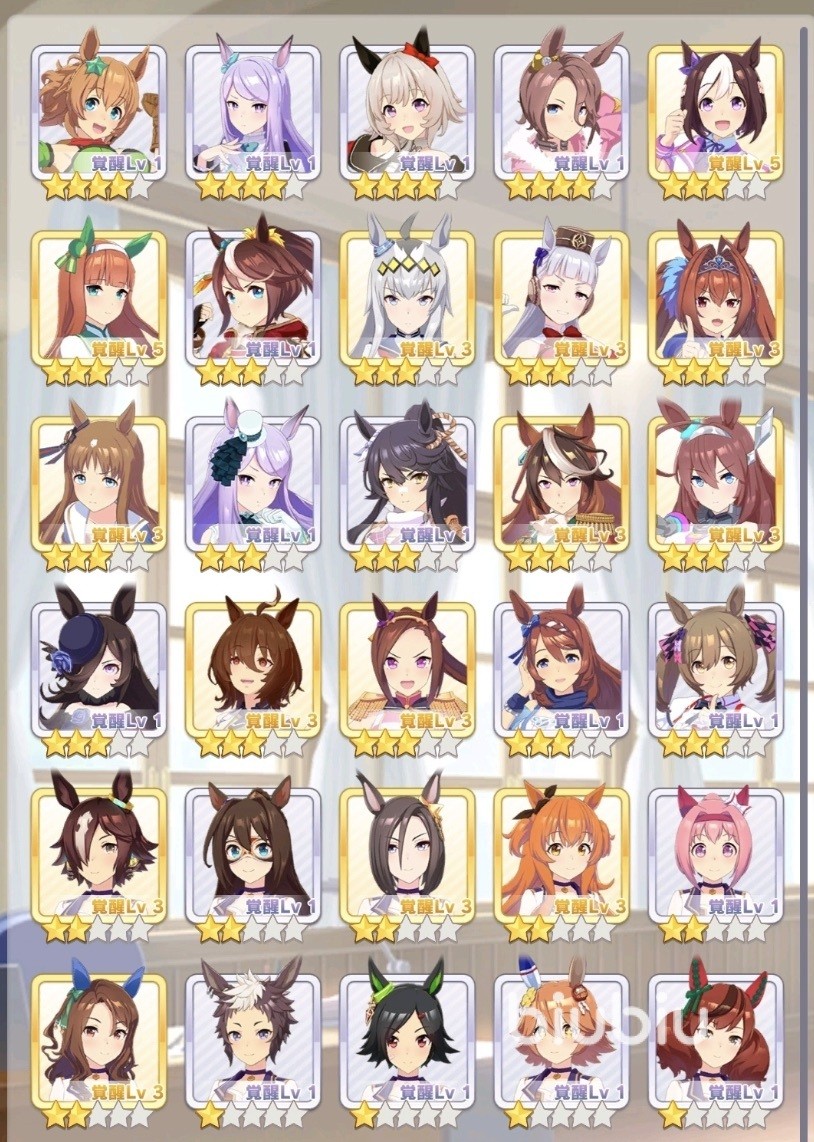Select the pink-haired character with red headband

tap(716, 855)
